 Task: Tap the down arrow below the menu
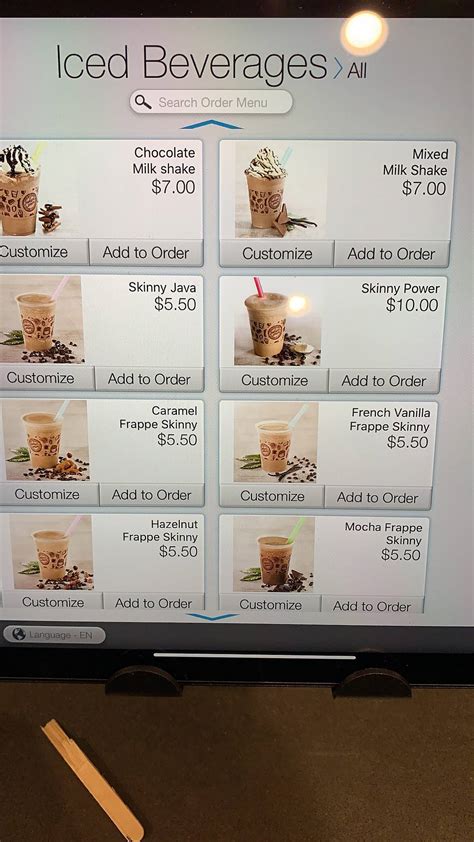[x=213, y=617]
